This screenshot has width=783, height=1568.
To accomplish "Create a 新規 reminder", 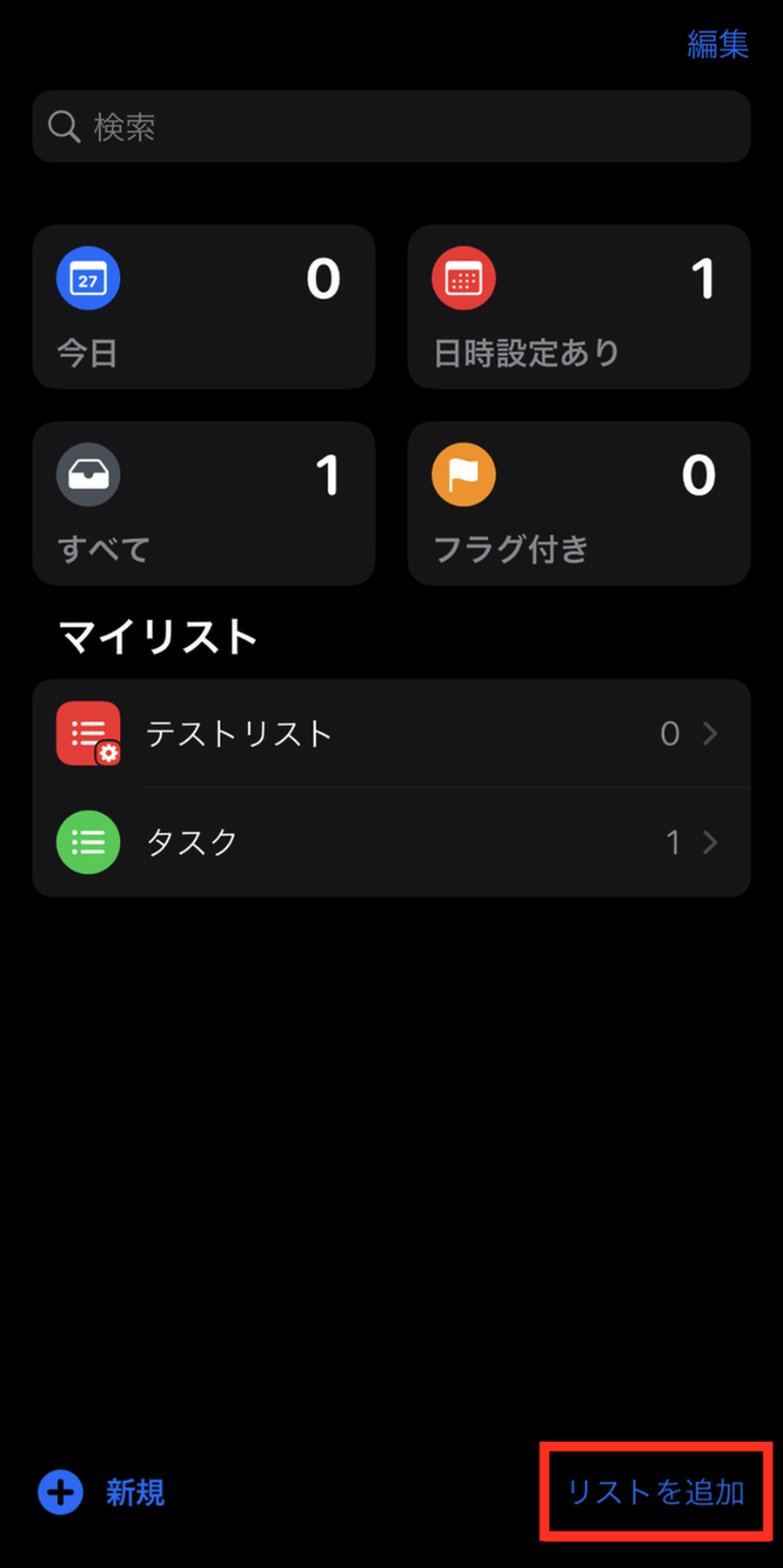I will click(103, 1492).
